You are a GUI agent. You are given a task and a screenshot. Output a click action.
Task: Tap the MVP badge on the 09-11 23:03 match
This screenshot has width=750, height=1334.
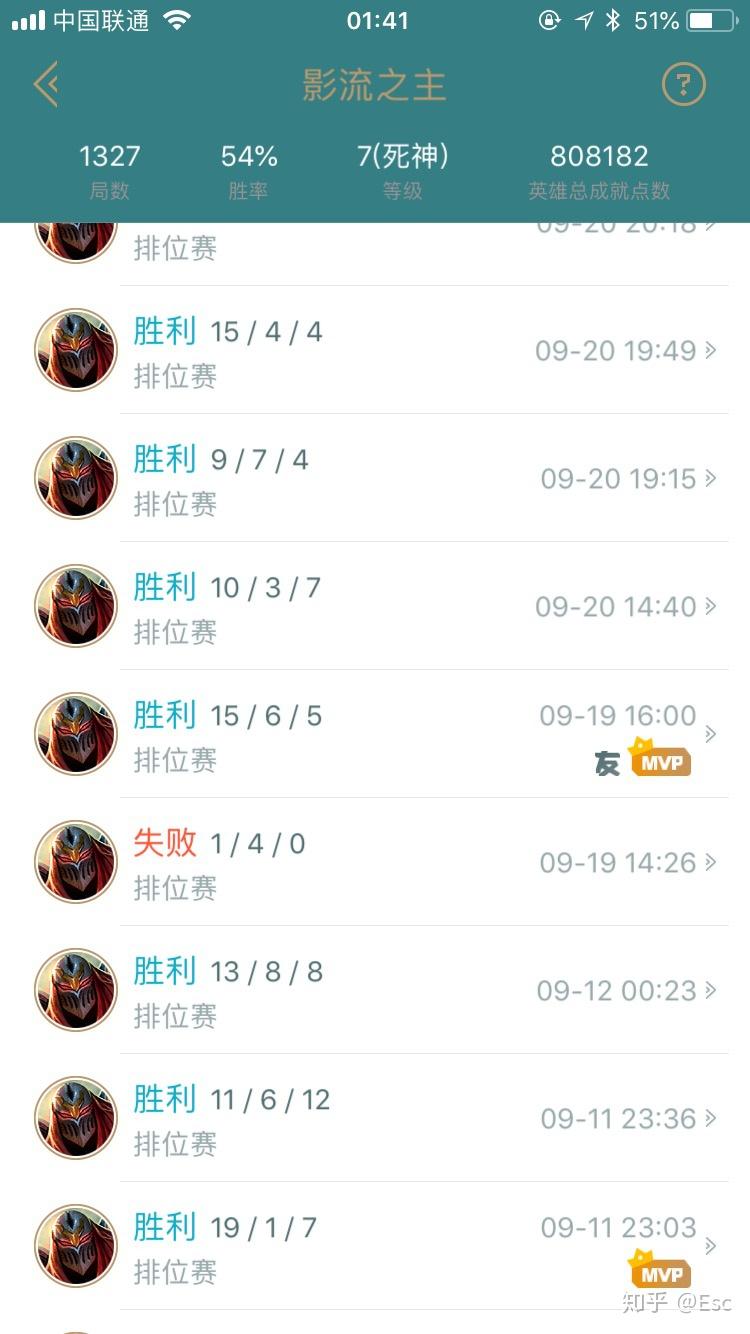(662, 1272)
